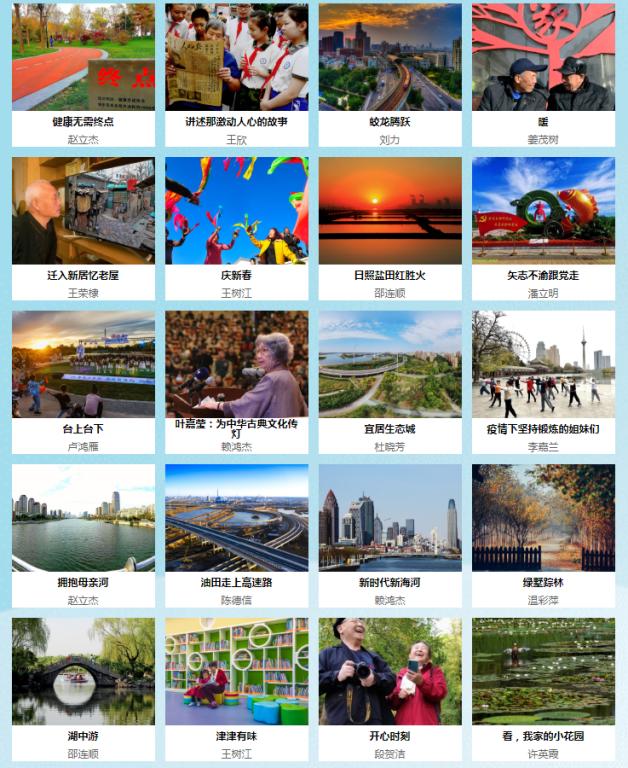Open the photo titled 健康无需终点

(83, 57)
